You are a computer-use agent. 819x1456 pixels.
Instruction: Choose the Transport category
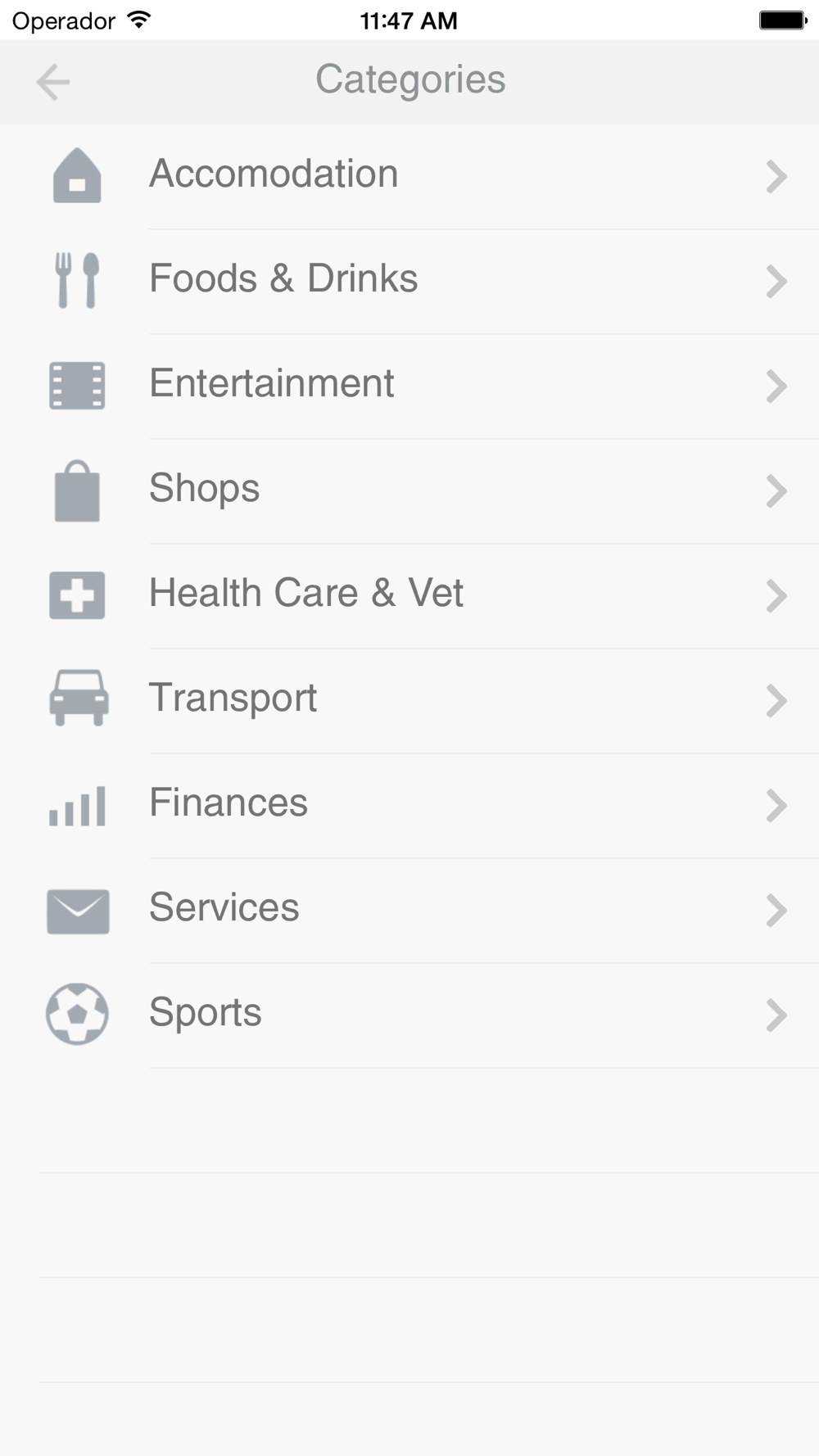coord(409,701)
